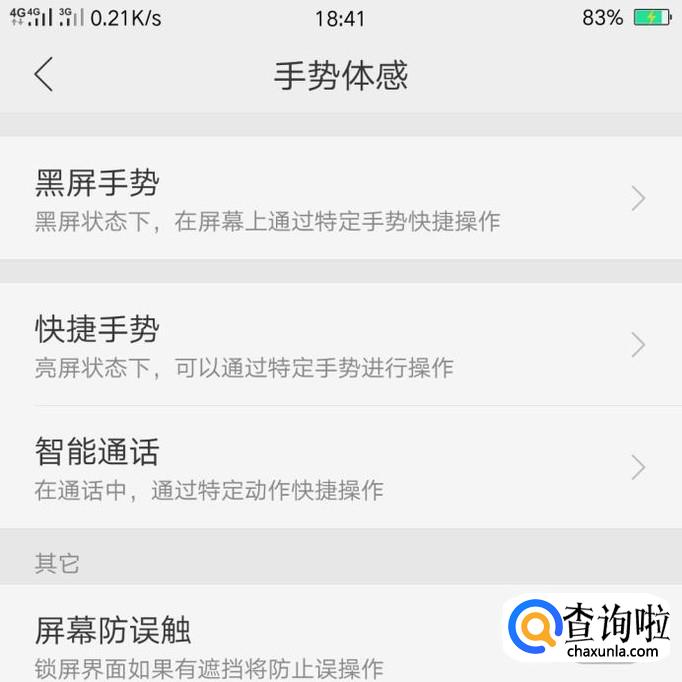The width and height of the screenshot is (682, 682).
Task: Open 黑屏手势 settings
Action: coord(340,199)
